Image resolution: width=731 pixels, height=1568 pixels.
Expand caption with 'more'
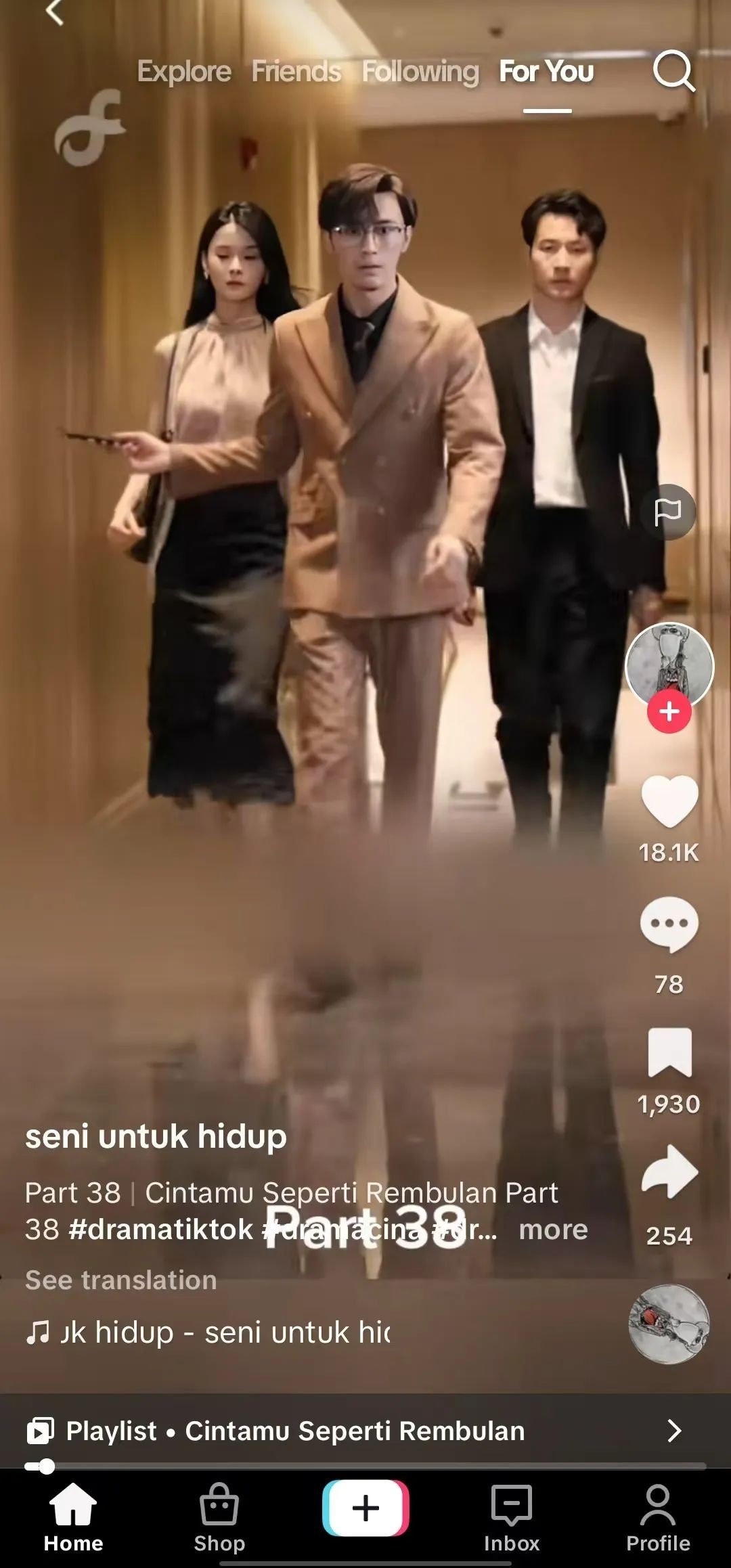tap(553, 1230)
